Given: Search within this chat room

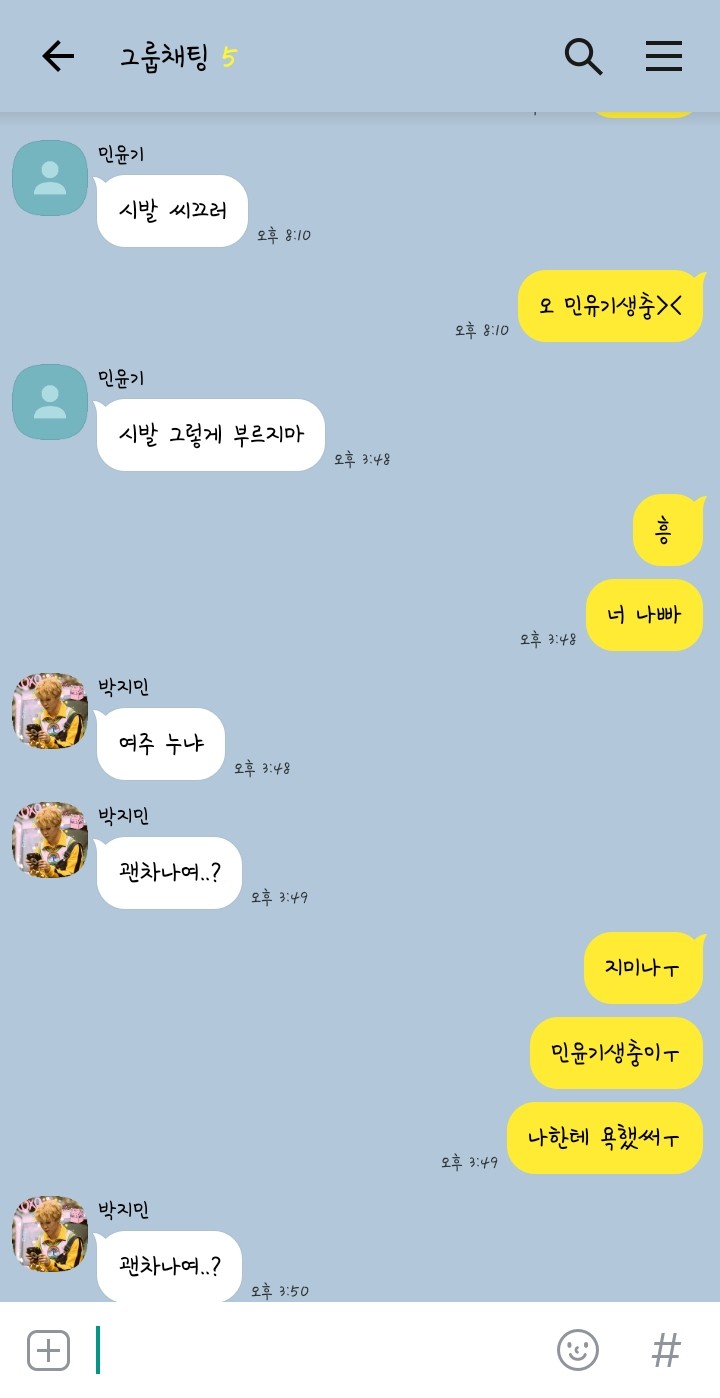Looking at the screenshot, I should pos(583,57).
